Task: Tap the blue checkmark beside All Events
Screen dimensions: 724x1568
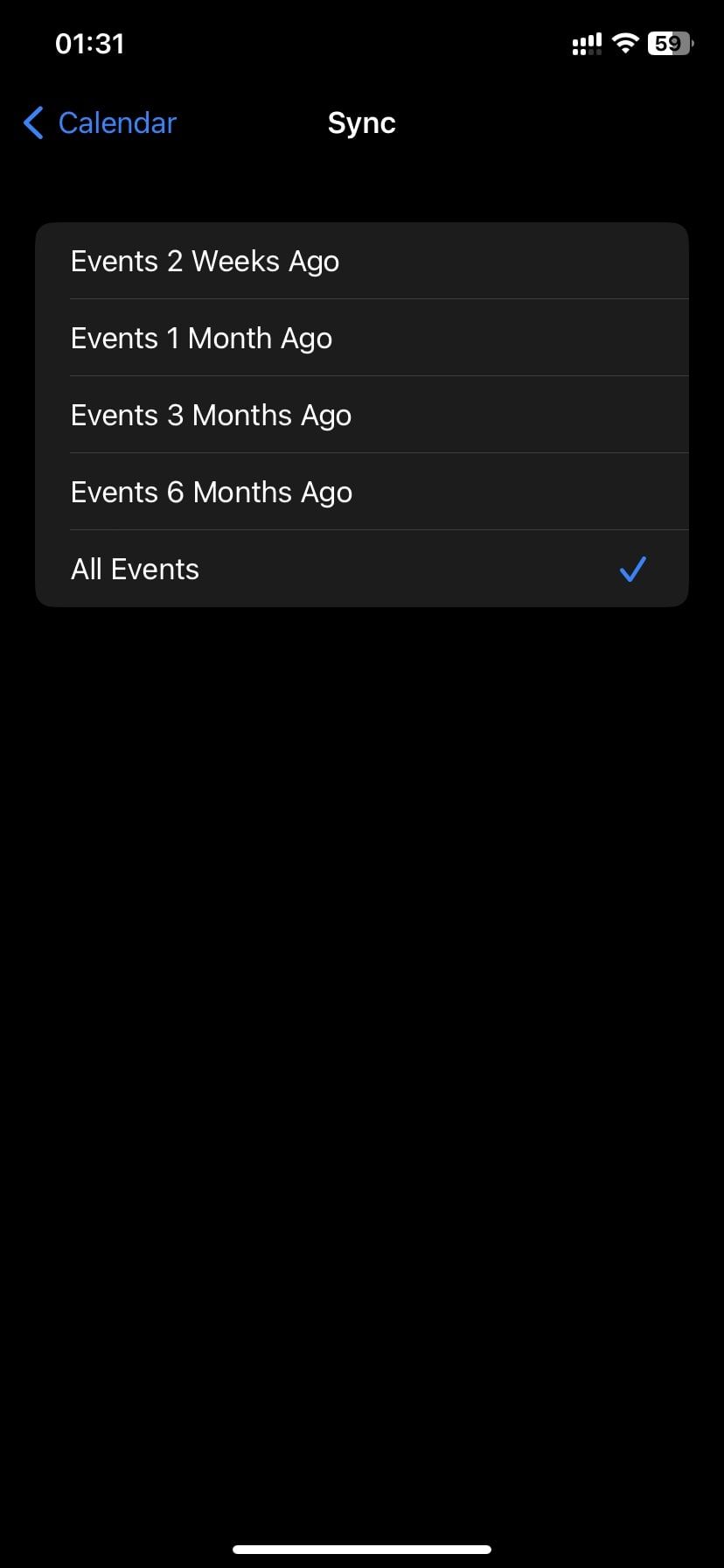Action: pyautogui.click(x=632, y=569)
